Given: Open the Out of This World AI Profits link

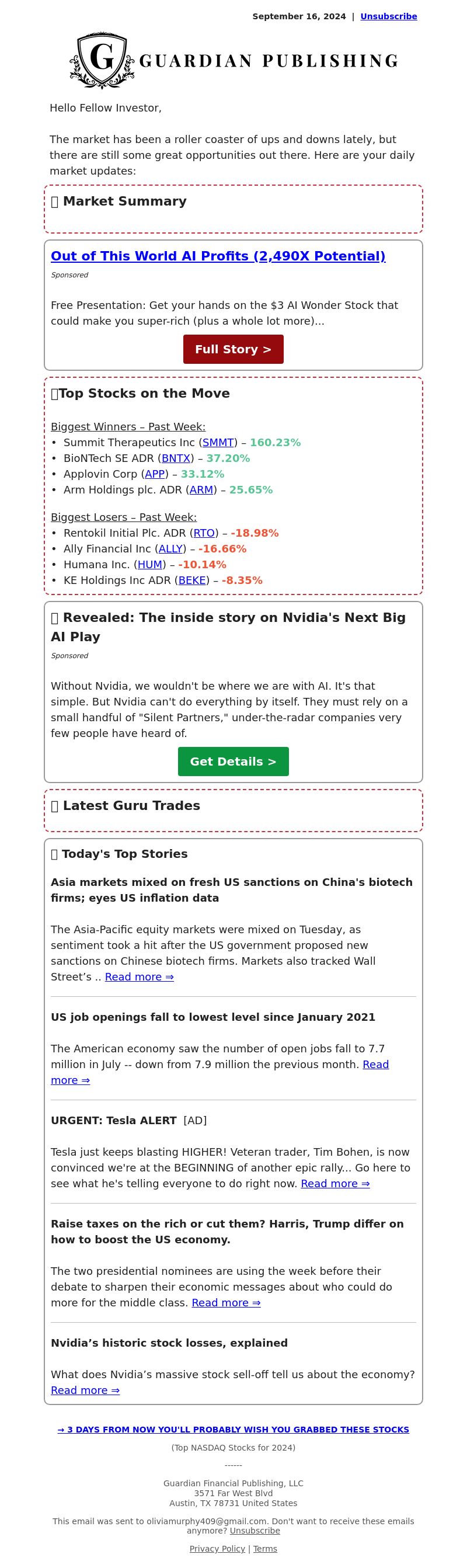Looking at the screenshot, I should [218, 256].
